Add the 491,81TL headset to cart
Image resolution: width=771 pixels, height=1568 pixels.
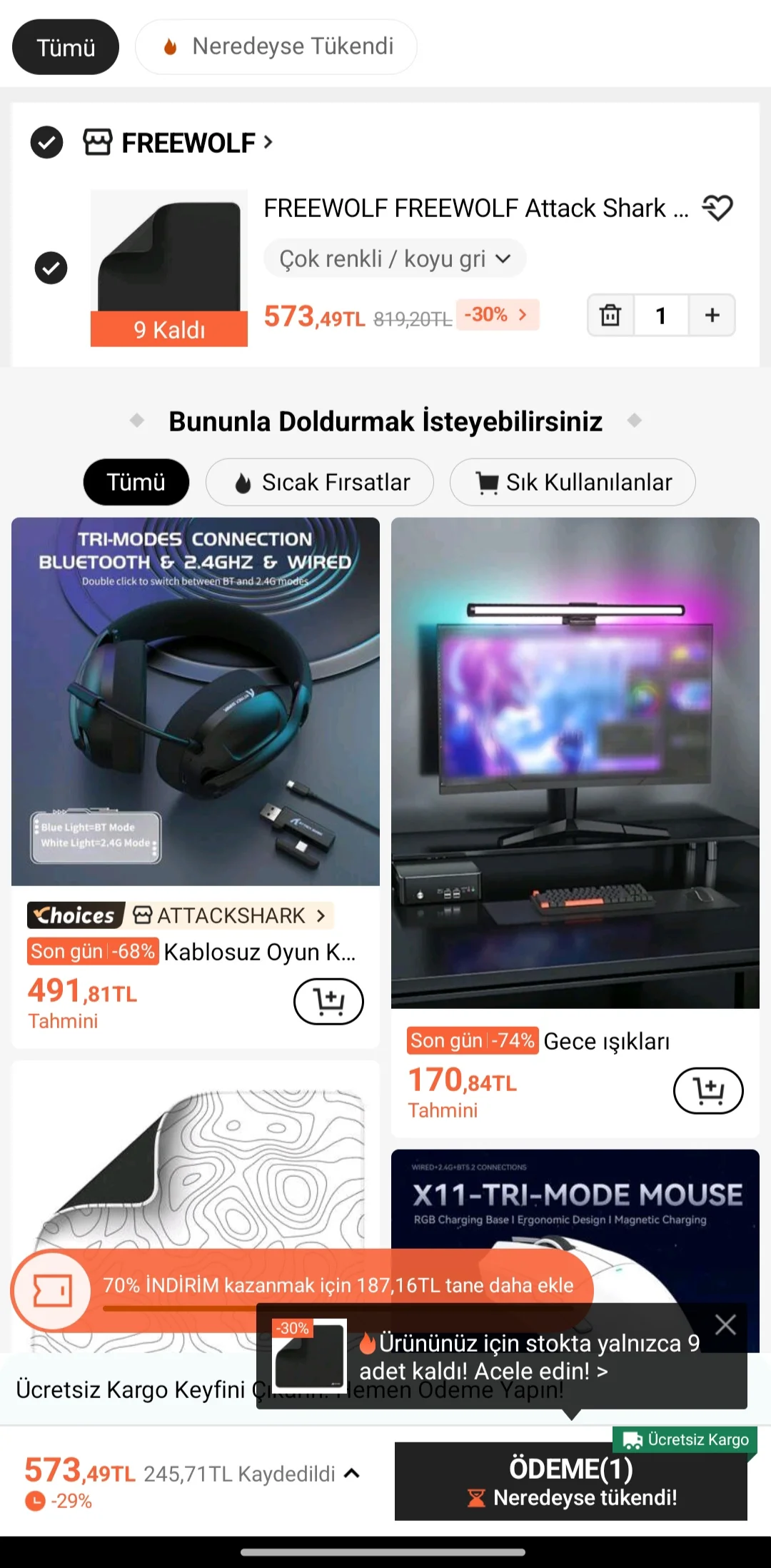click(x=328, y=1002)
